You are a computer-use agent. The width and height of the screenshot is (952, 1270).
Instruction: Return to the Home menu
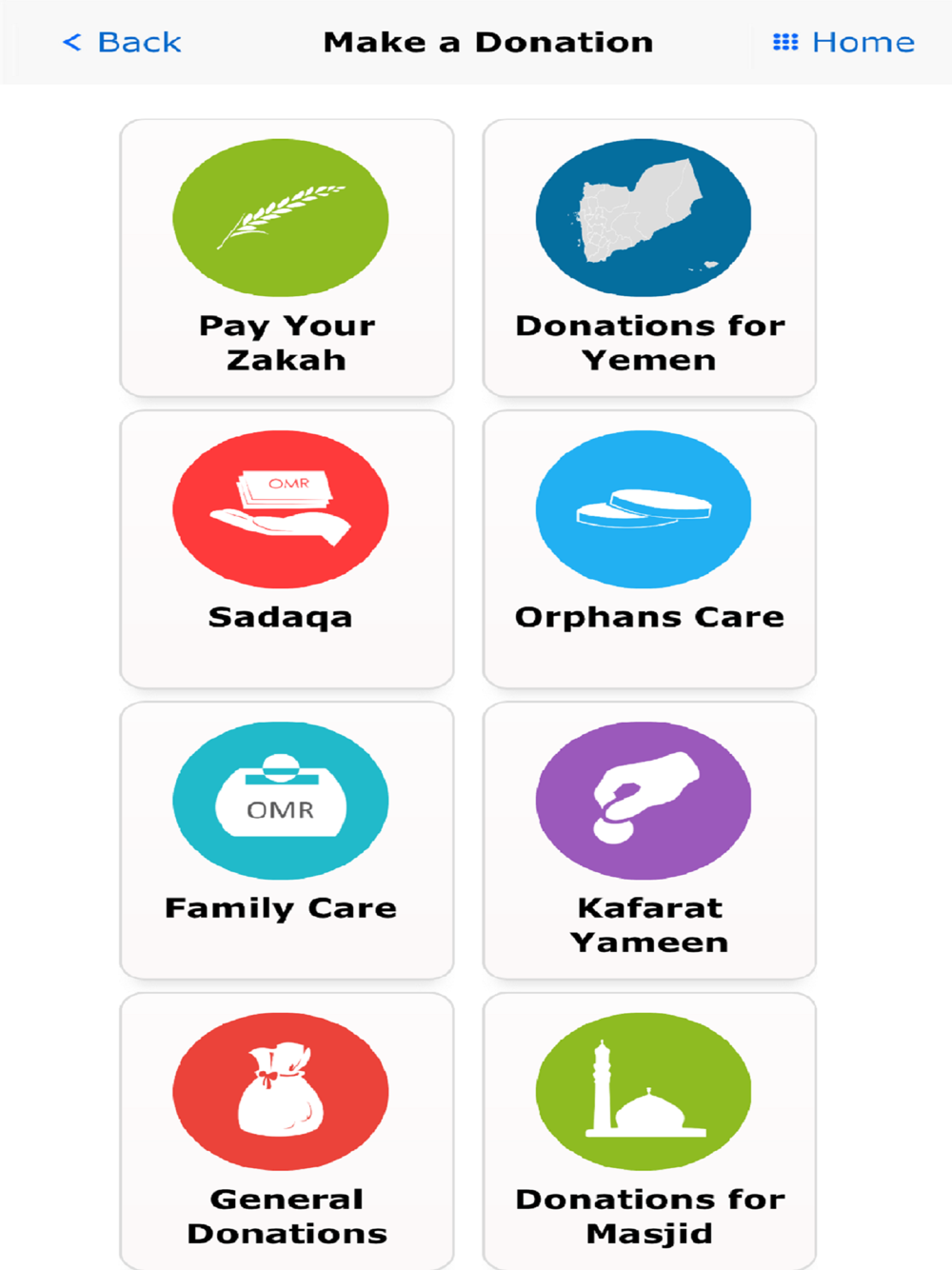[x=844, y=43]
